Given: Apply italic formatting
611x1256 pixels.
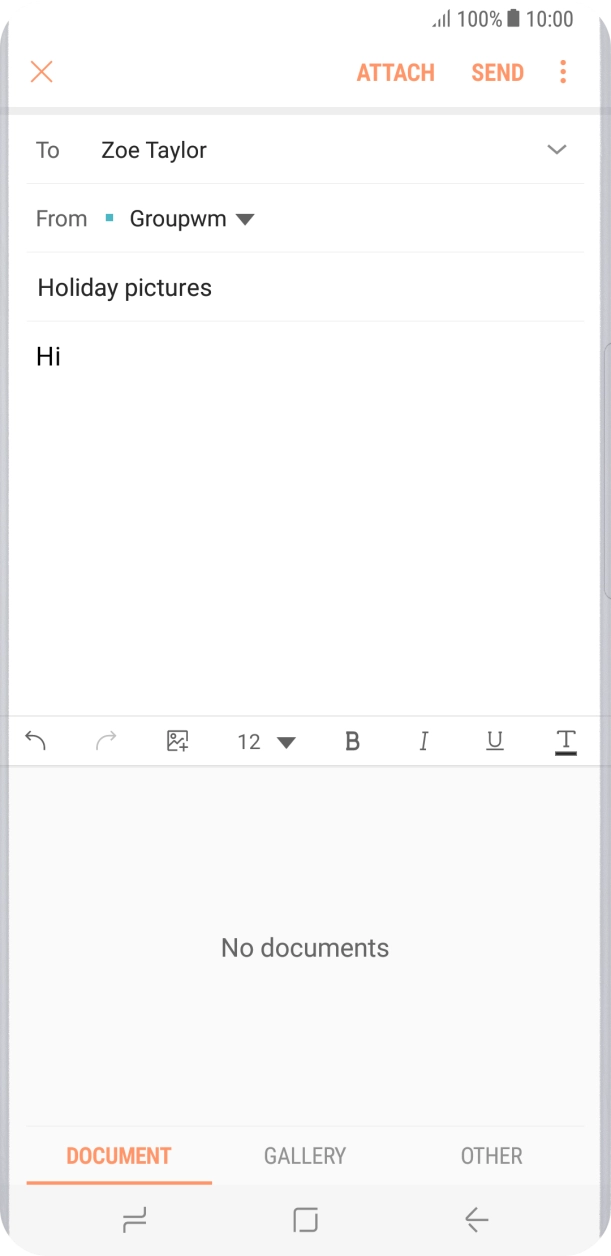Looking at the screenshot, I should coord(424,742).
